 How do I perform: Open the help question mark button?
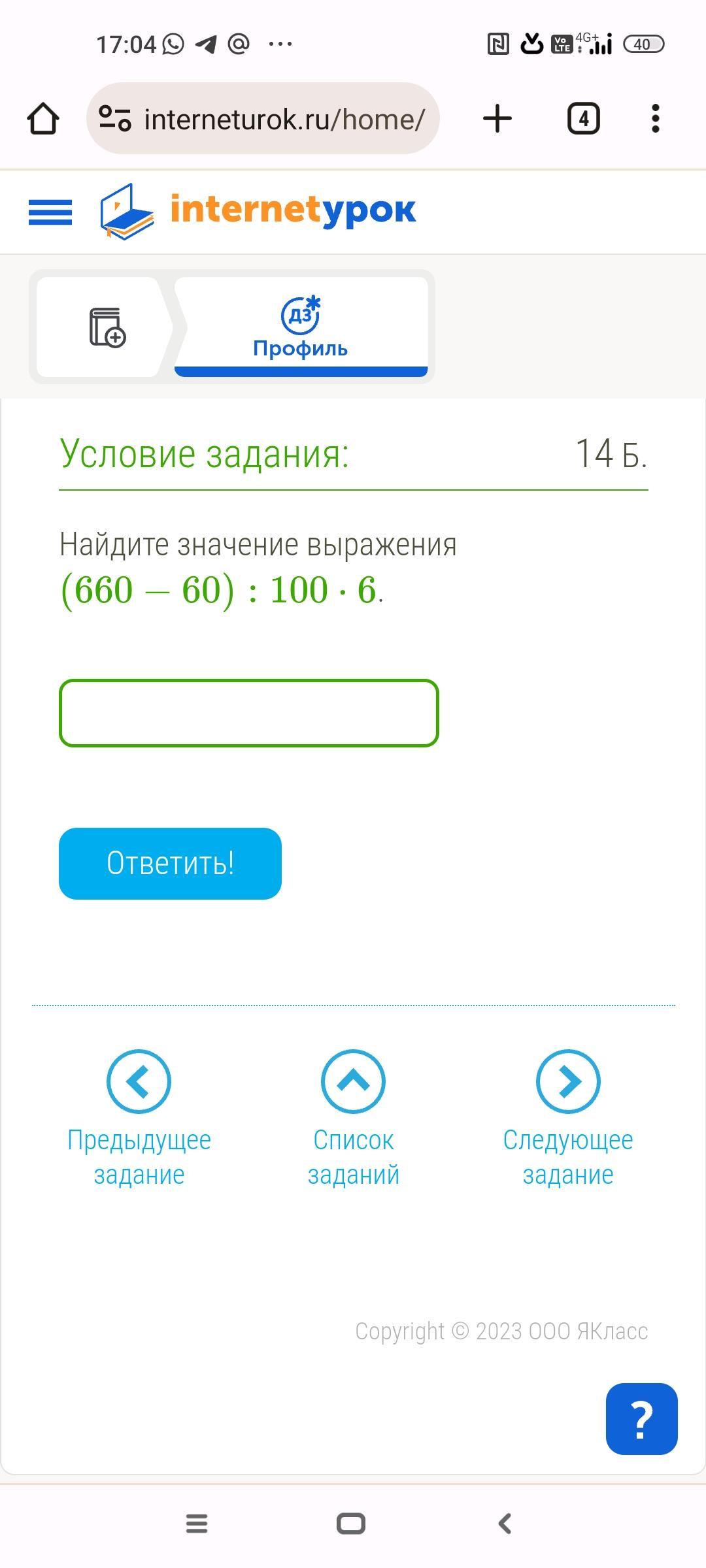coord(641,1418)
